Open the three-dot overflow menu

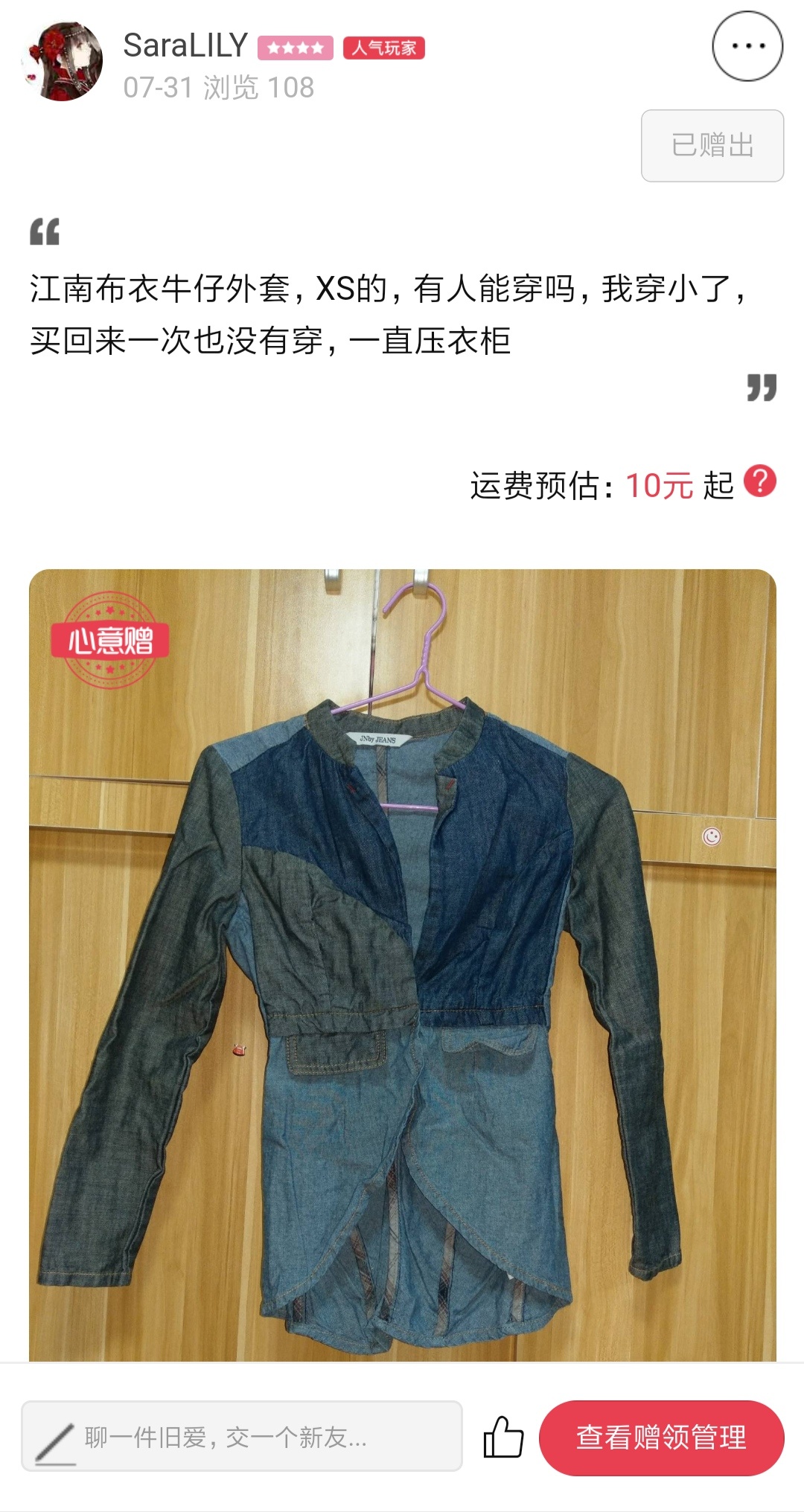(747, 46)
